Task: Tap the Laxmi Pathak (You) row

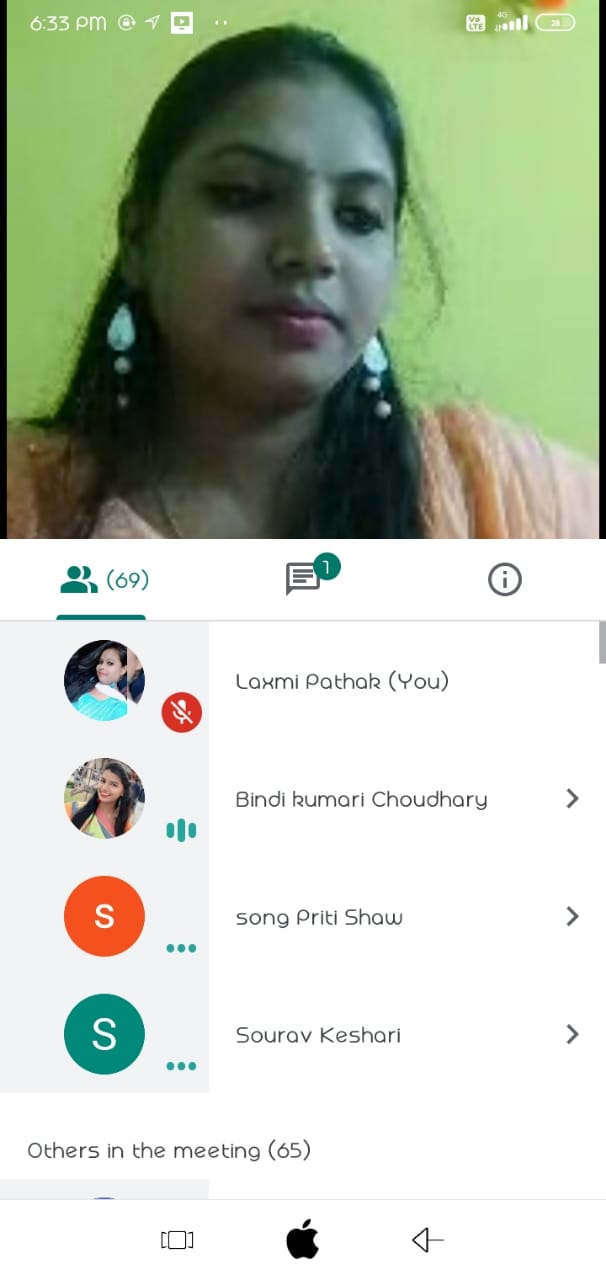Action: click(x=341, y=682)
